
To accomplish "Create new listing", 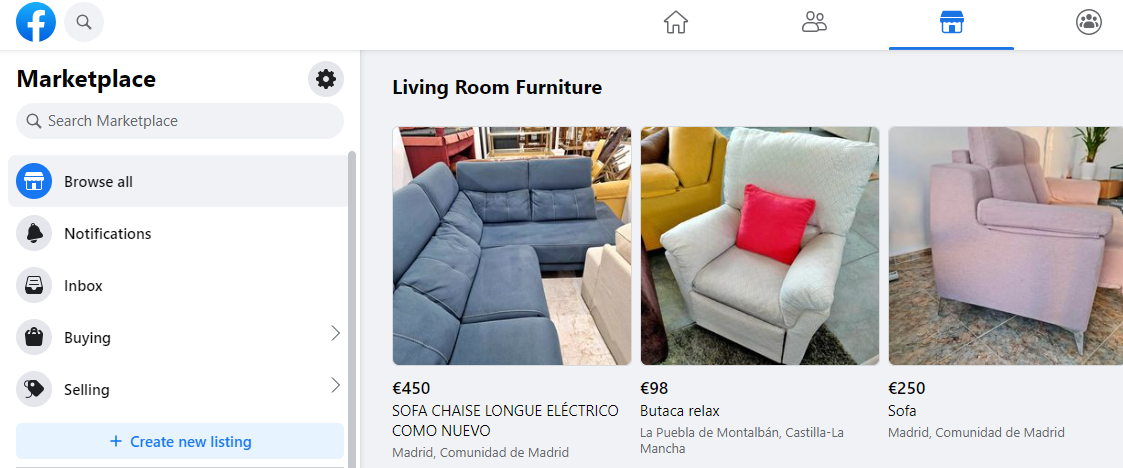I will pyautogui.click(x=180, y=441).
